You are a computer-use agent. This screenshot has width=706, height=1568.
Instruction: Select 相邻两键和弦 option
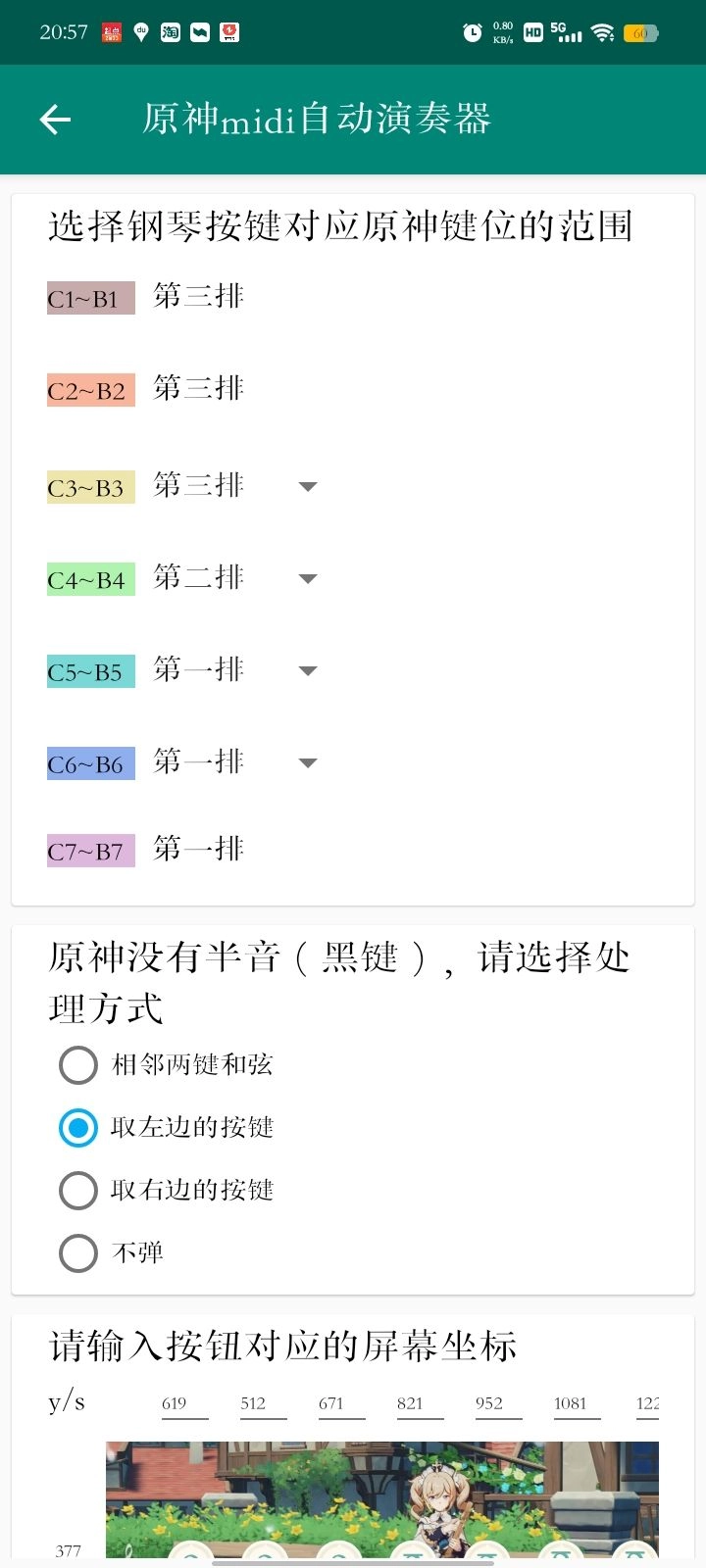coord(78,1065)
